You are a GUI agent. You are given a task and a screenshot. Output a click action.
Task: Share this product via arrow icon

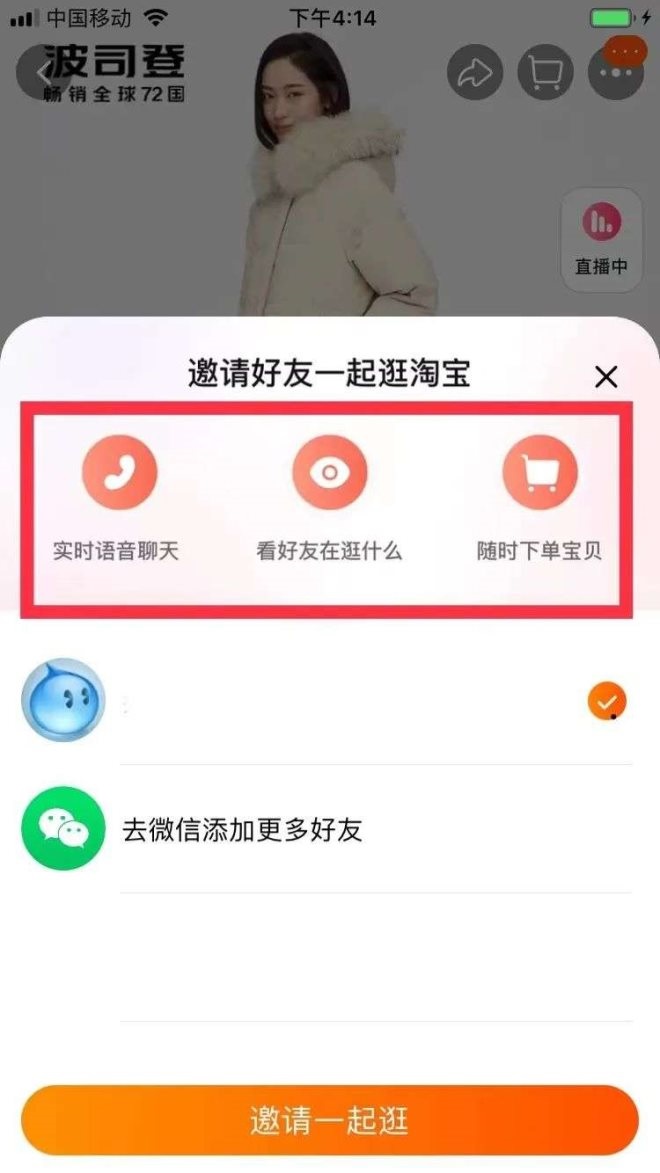click(x=474, y=72)
